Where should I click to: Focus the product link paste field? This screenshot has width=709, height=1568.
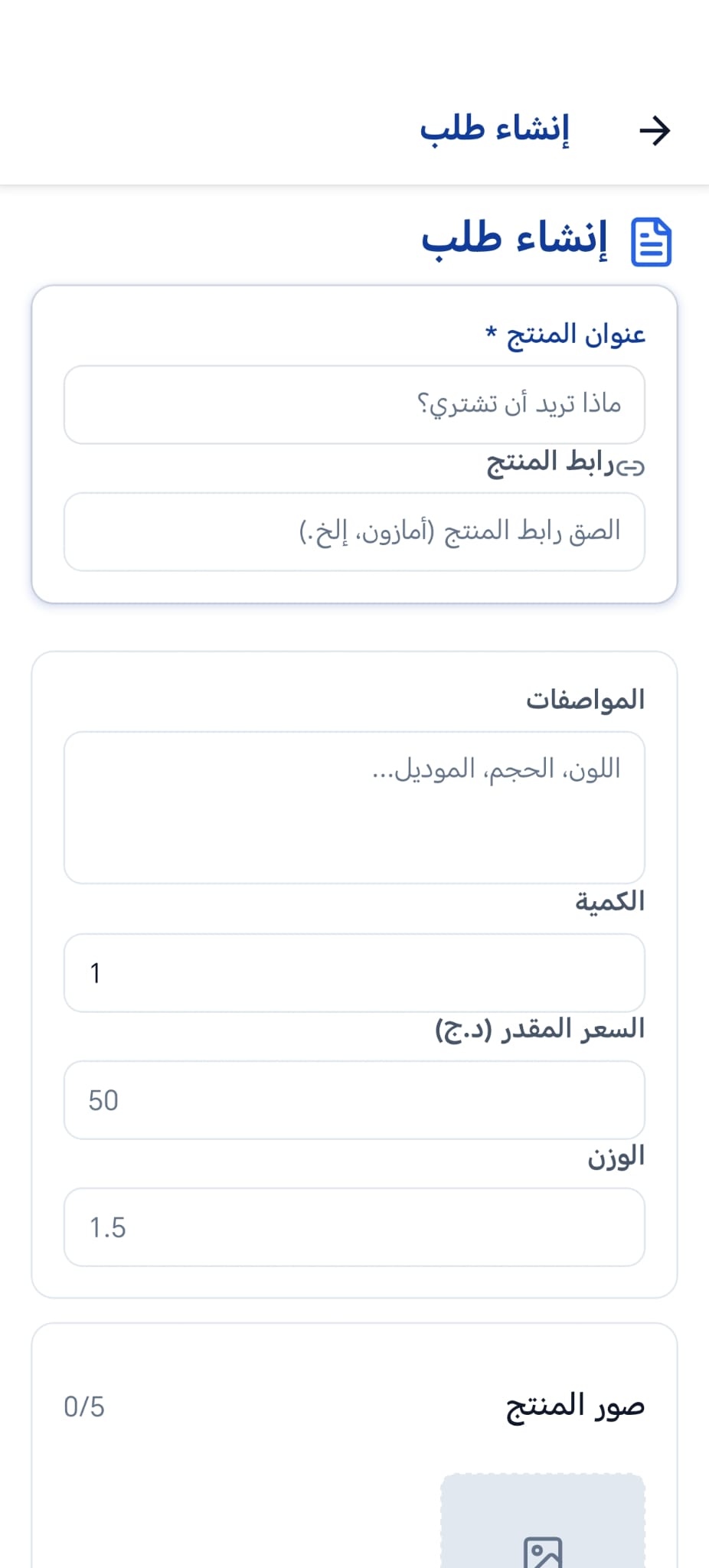click(x=354, y=531)
